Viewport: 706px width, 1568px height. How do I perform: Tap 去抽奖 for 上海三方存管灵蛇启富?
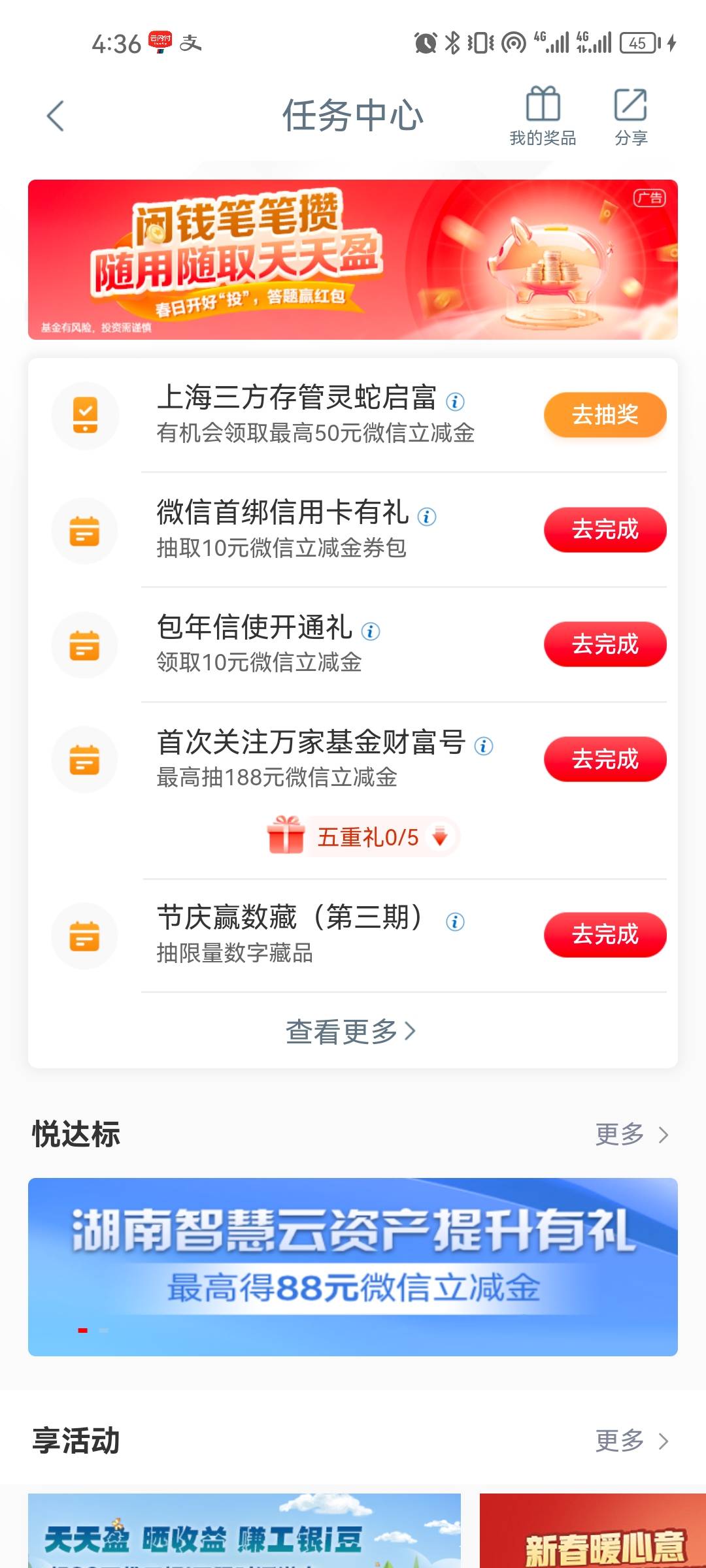click(605, 415)
